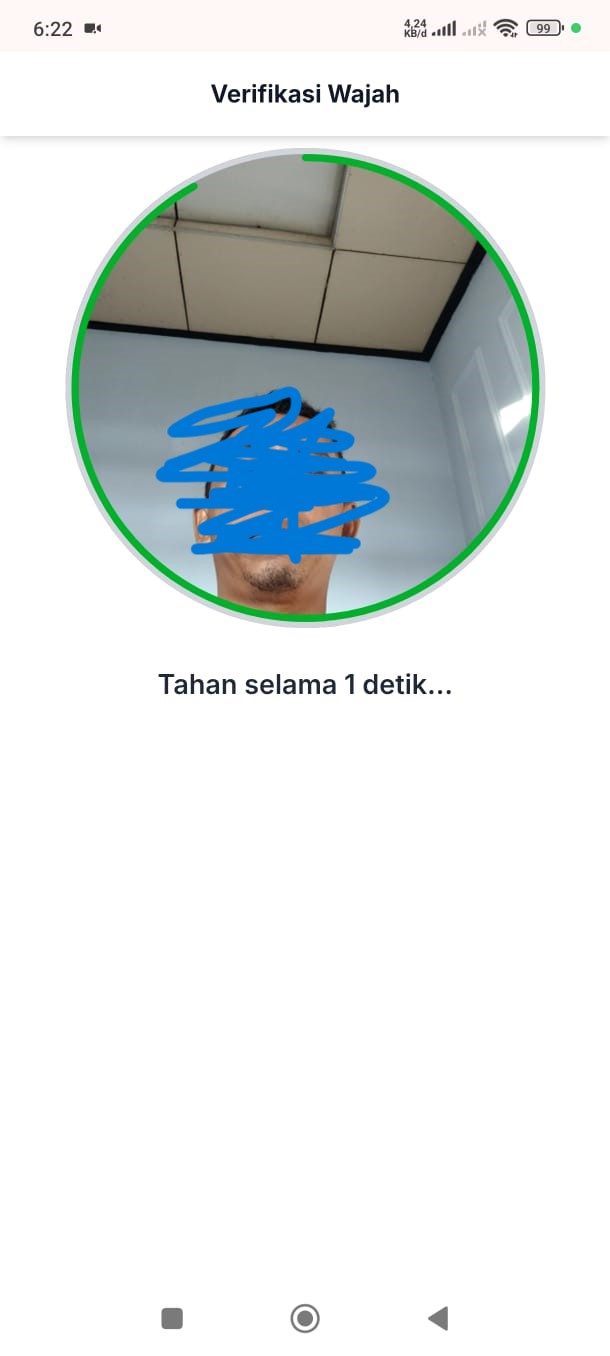Go to home via navigation bar

pos(305,1318)
